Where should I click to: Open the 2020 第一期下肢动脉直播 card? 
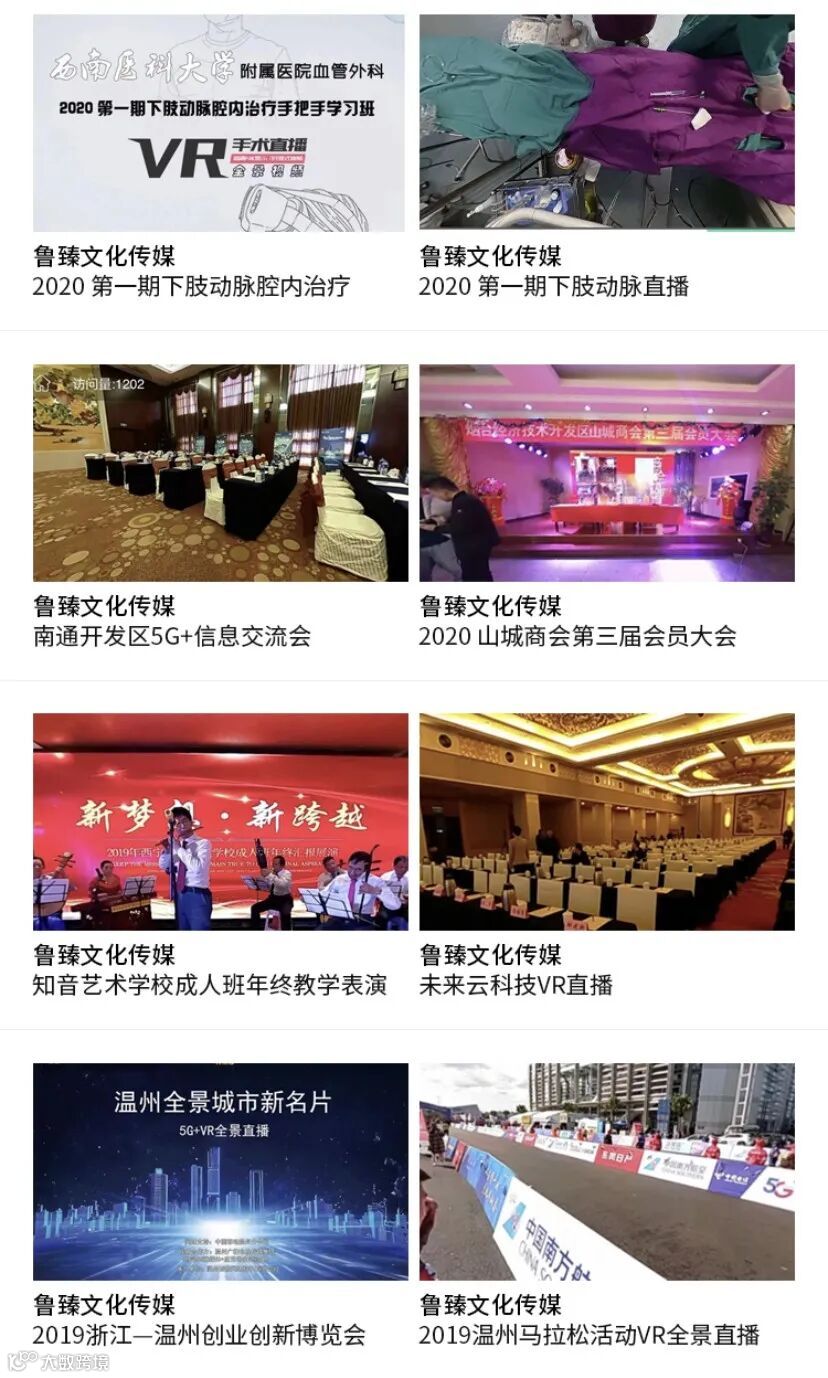pos(606,123)
